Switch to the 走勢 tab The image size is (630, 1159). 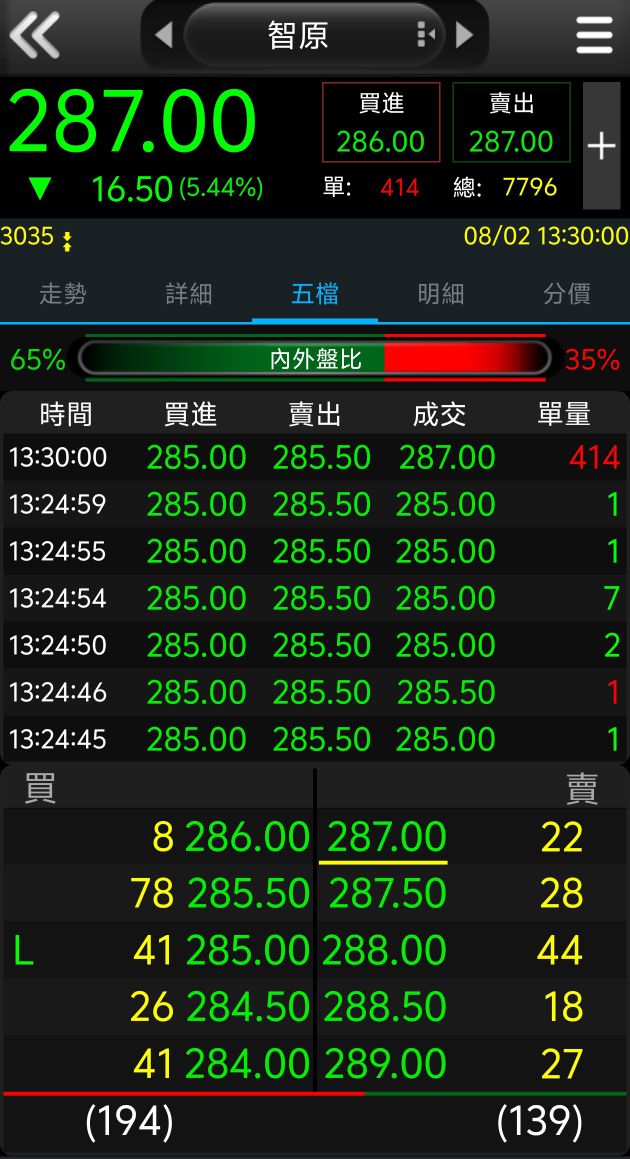point(63,294)
